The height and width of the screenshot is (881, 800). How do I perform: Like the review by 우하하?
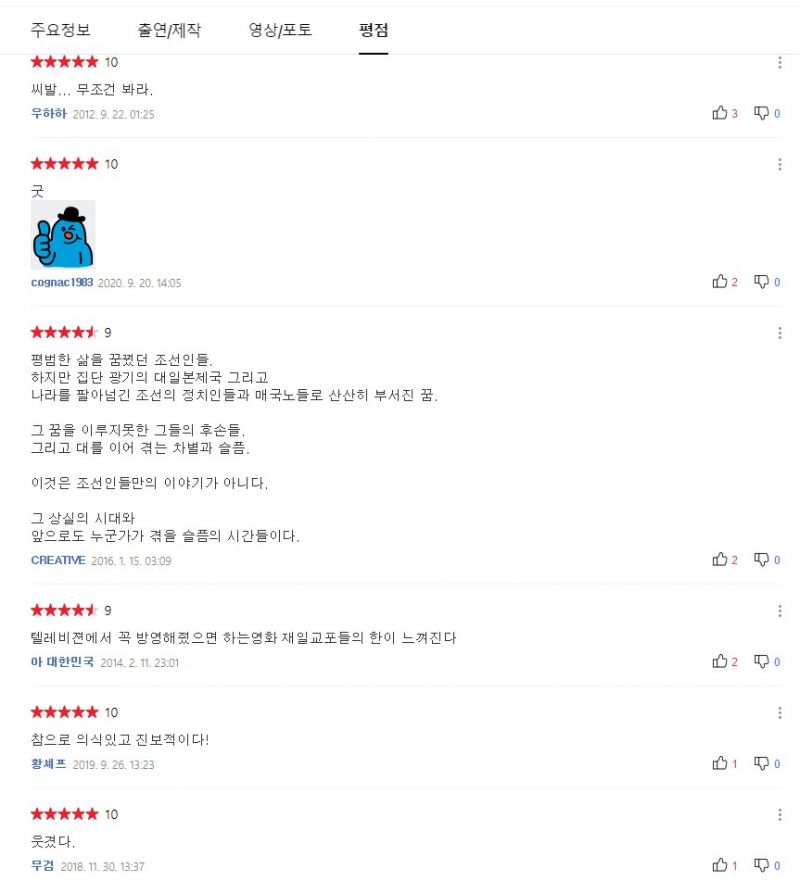[720, 114]
